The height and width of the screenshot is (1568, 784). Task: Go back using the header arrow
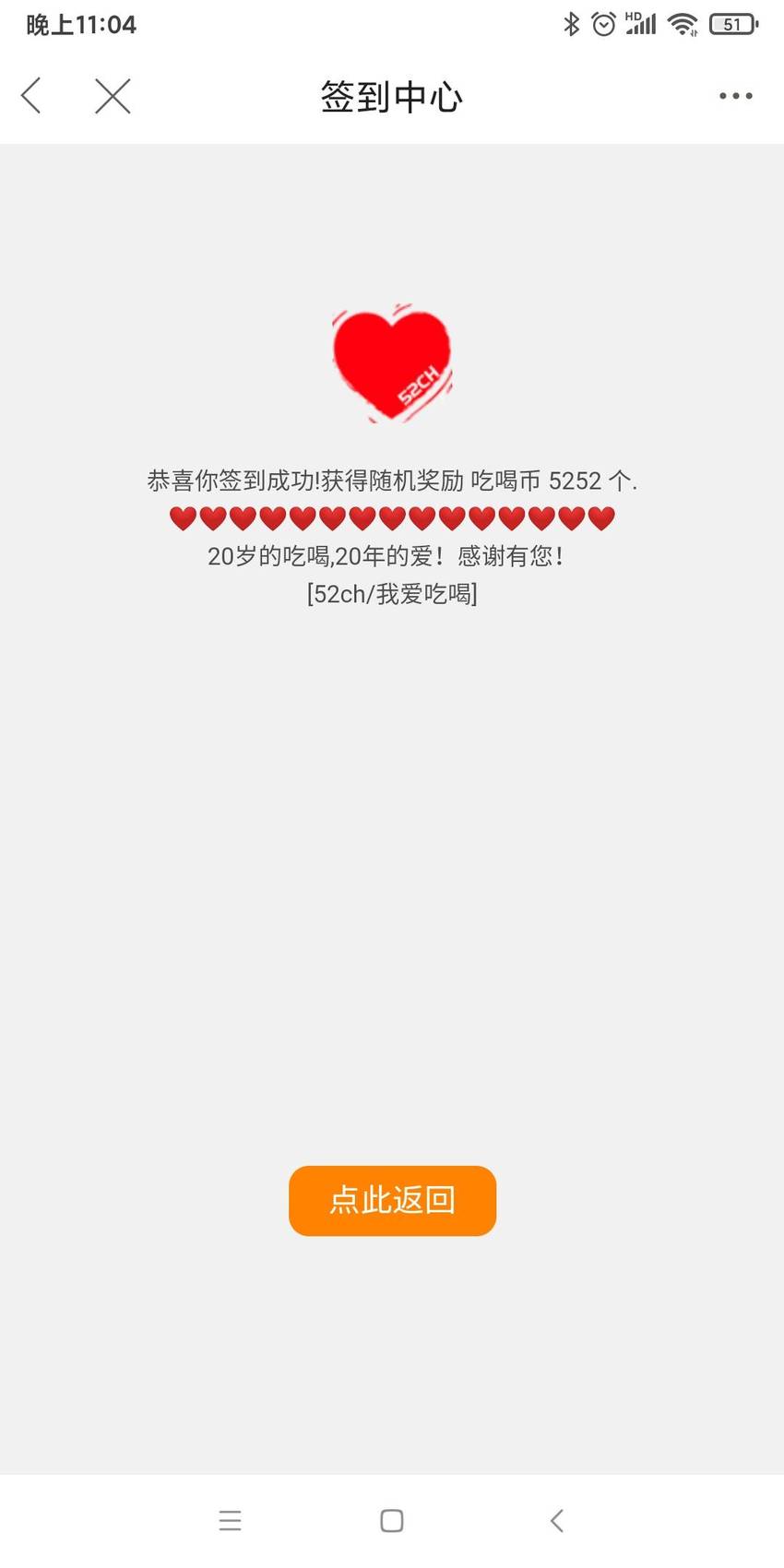[x=31, y=96]
